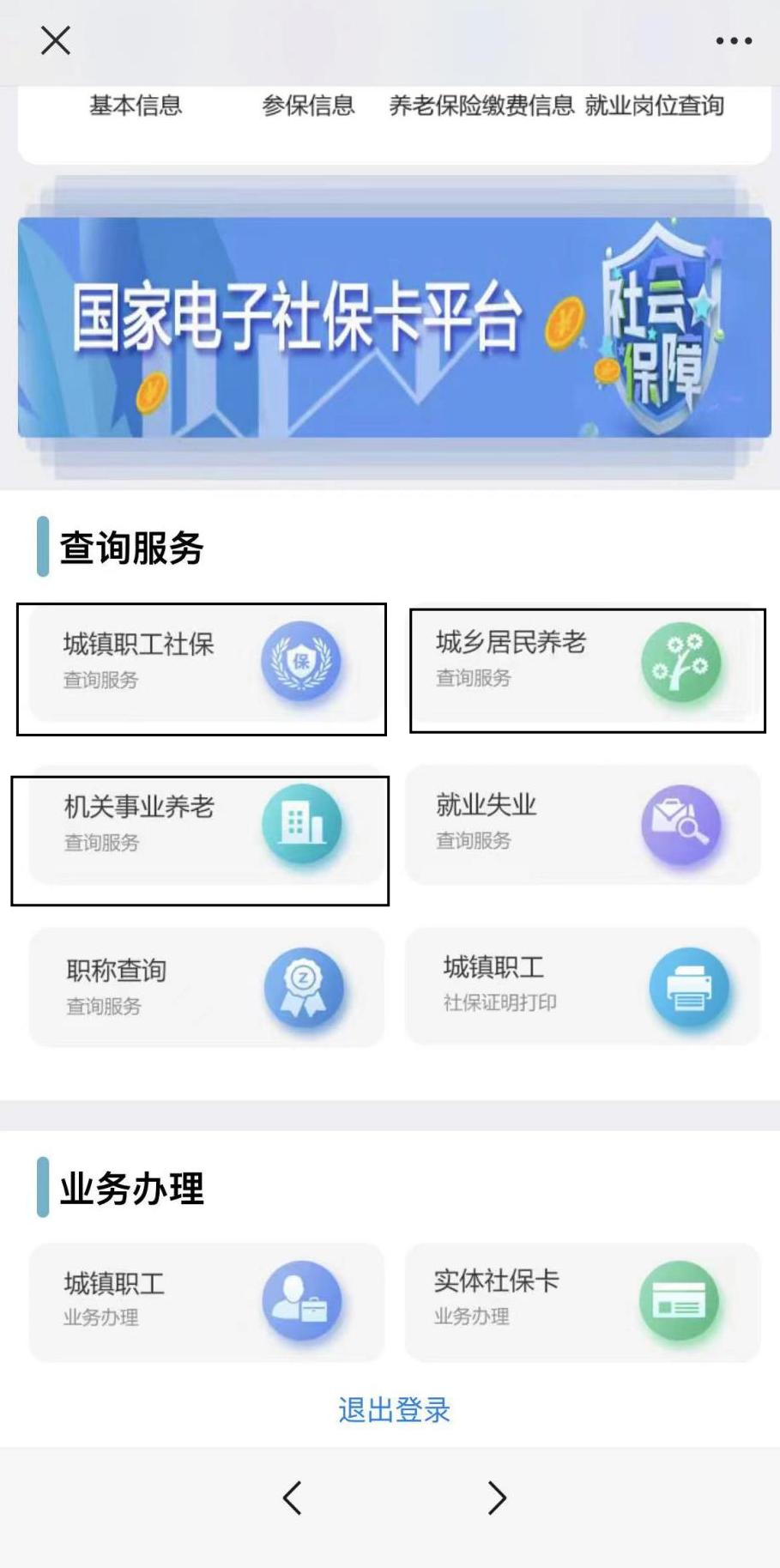This screenshot has height=1568, width=780.
Task: Tap 退出登录 to log out
Action: [394, 1410]
